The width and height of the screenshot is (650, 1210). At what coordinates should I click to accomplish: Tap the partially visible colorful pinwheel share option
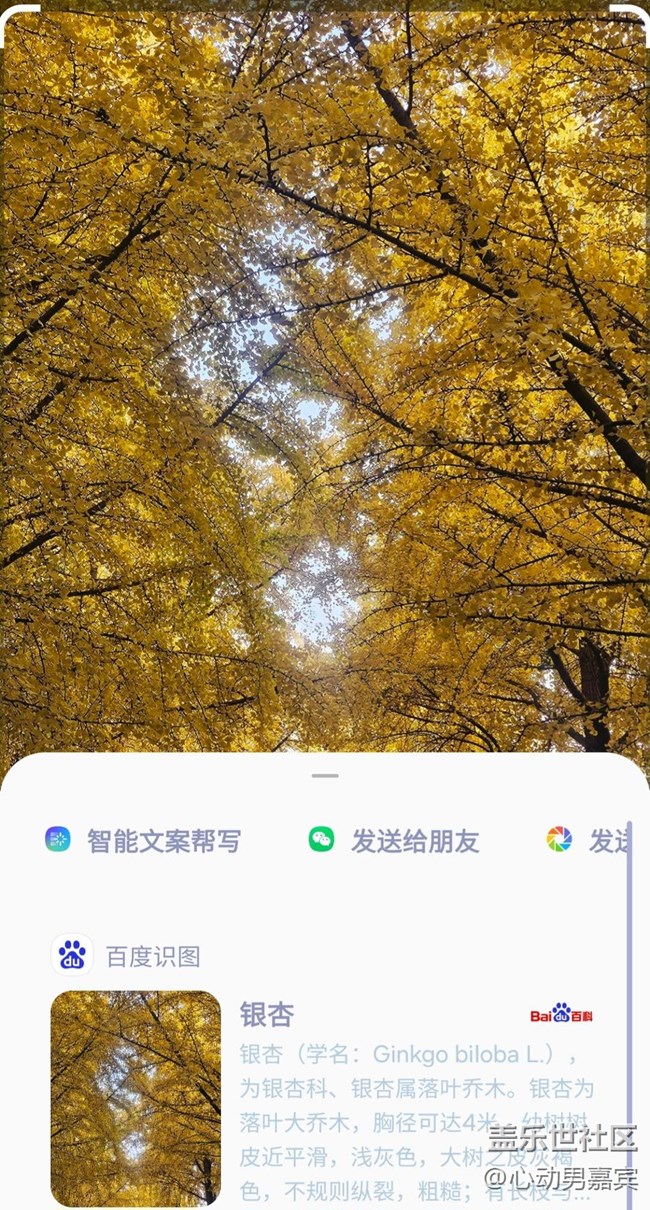[x=585, y=841]
